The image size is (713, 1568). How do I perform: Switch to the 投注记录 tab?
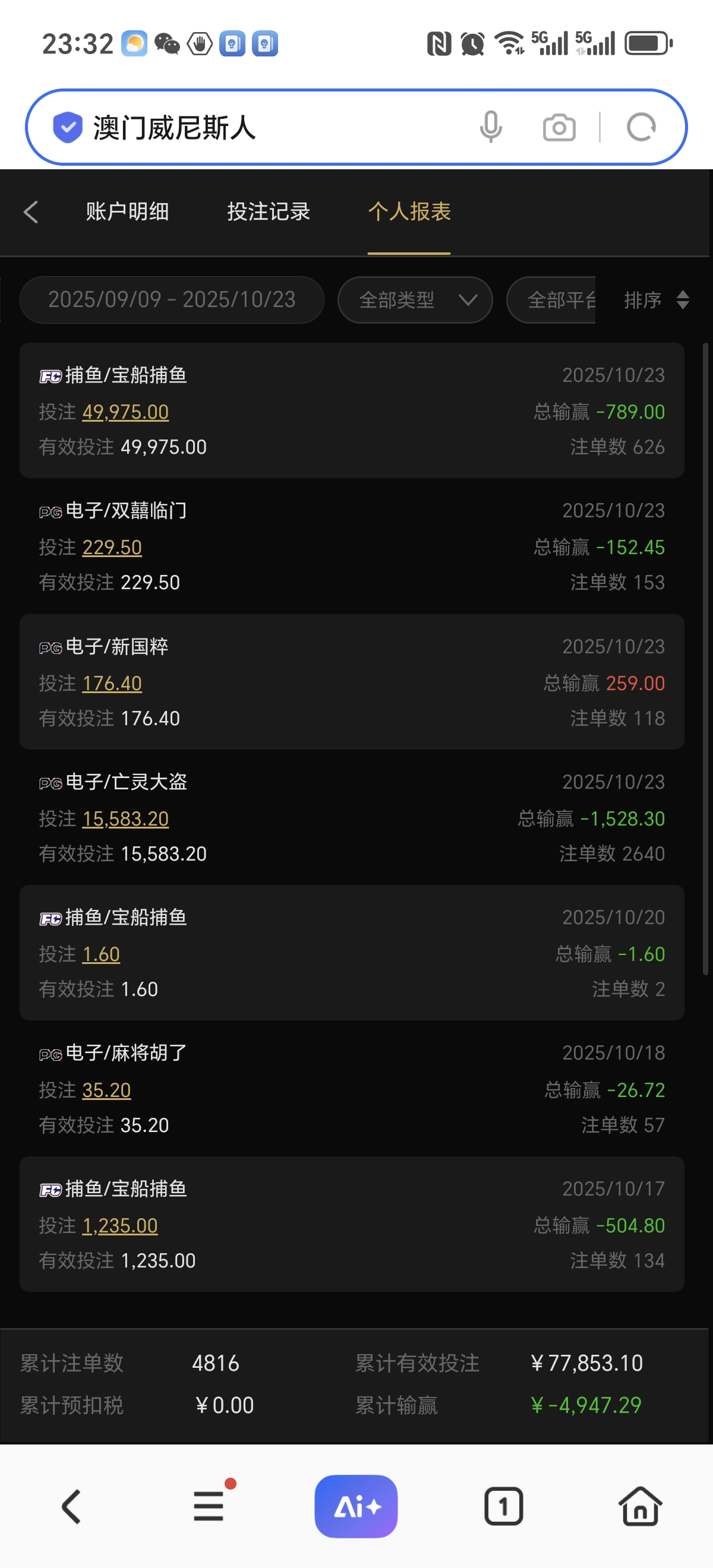[x=268, y=212]
